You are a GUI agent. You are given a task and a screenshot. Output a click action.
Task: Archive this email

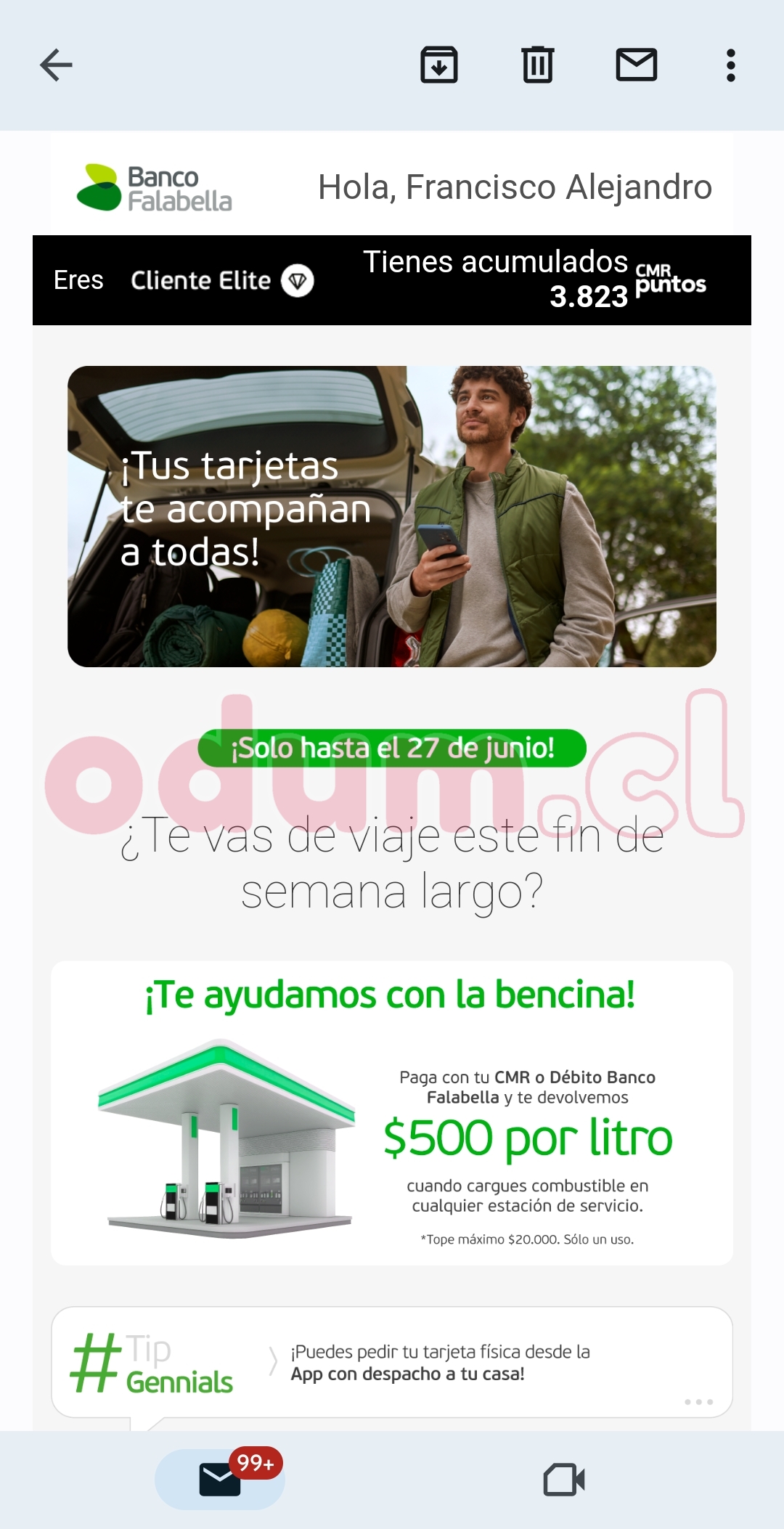[439, 65]
